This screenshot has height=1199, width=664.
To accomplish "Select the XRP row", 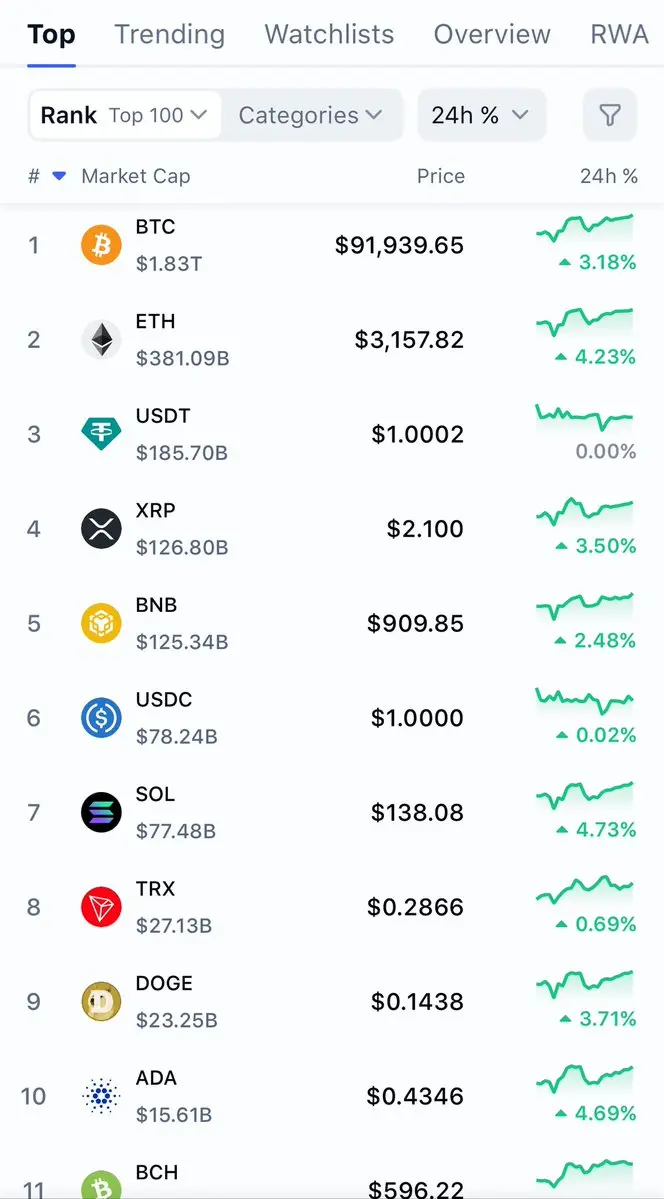I will tap(300, 529).
